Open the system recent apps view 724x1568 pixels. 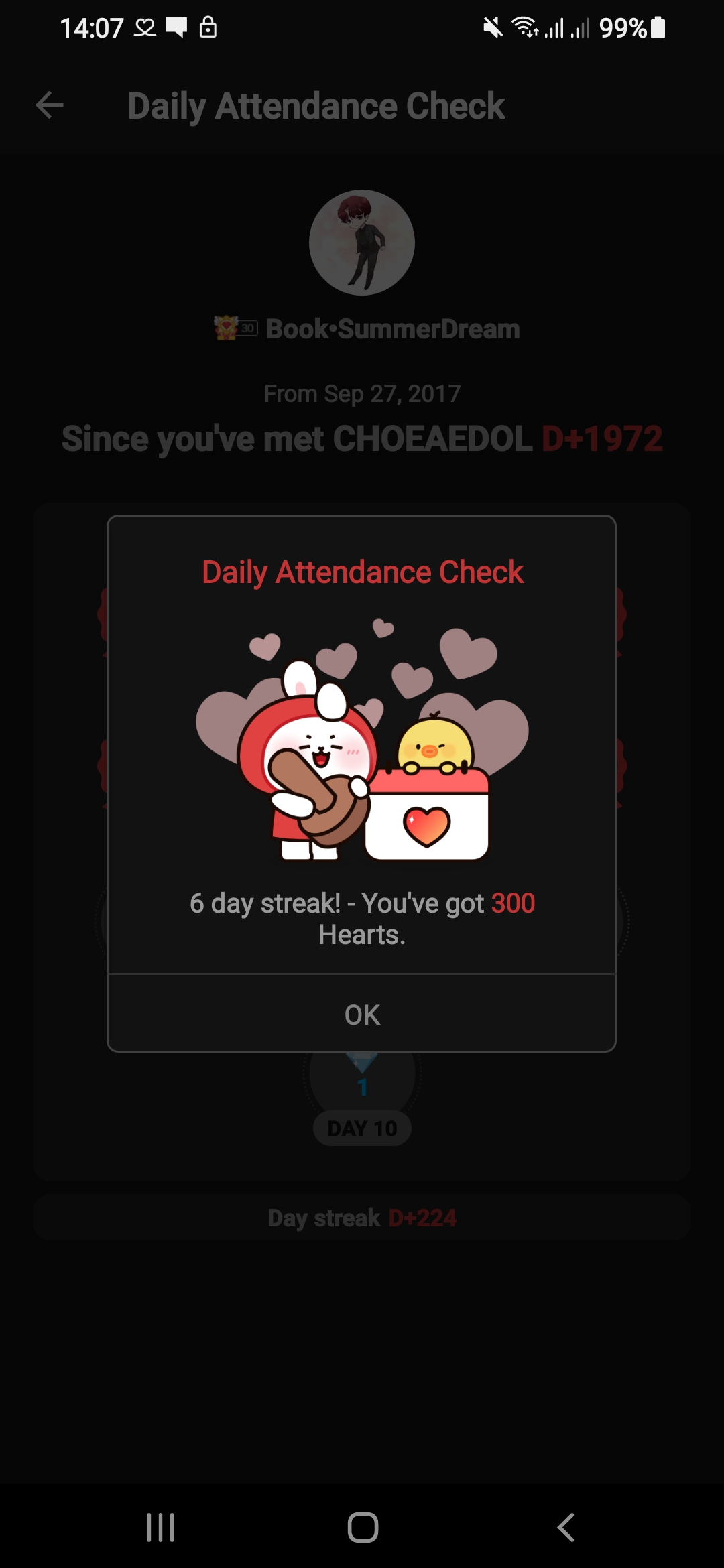coord(161,1528)
